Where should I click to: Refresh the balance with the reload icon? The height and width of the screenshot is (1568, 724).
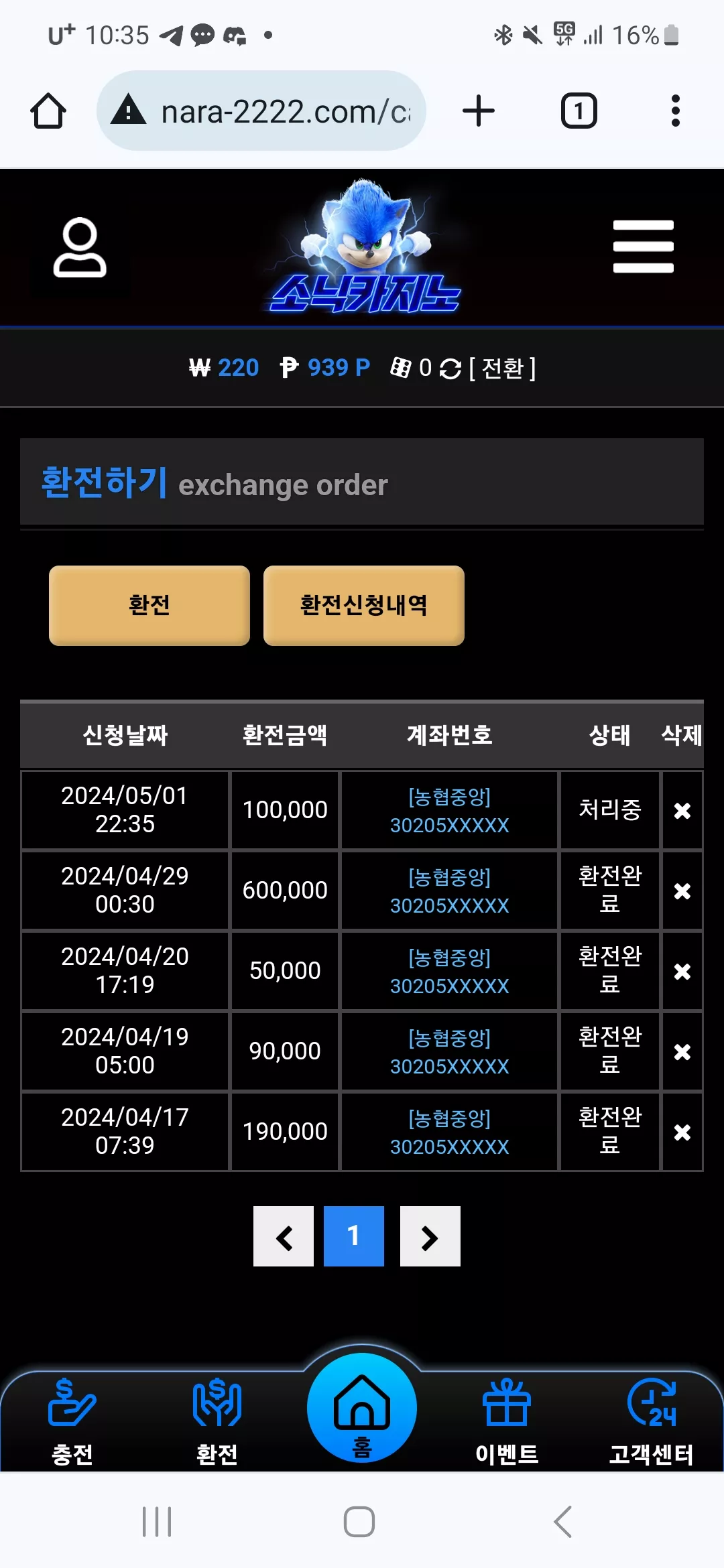(x=450, y=369)
